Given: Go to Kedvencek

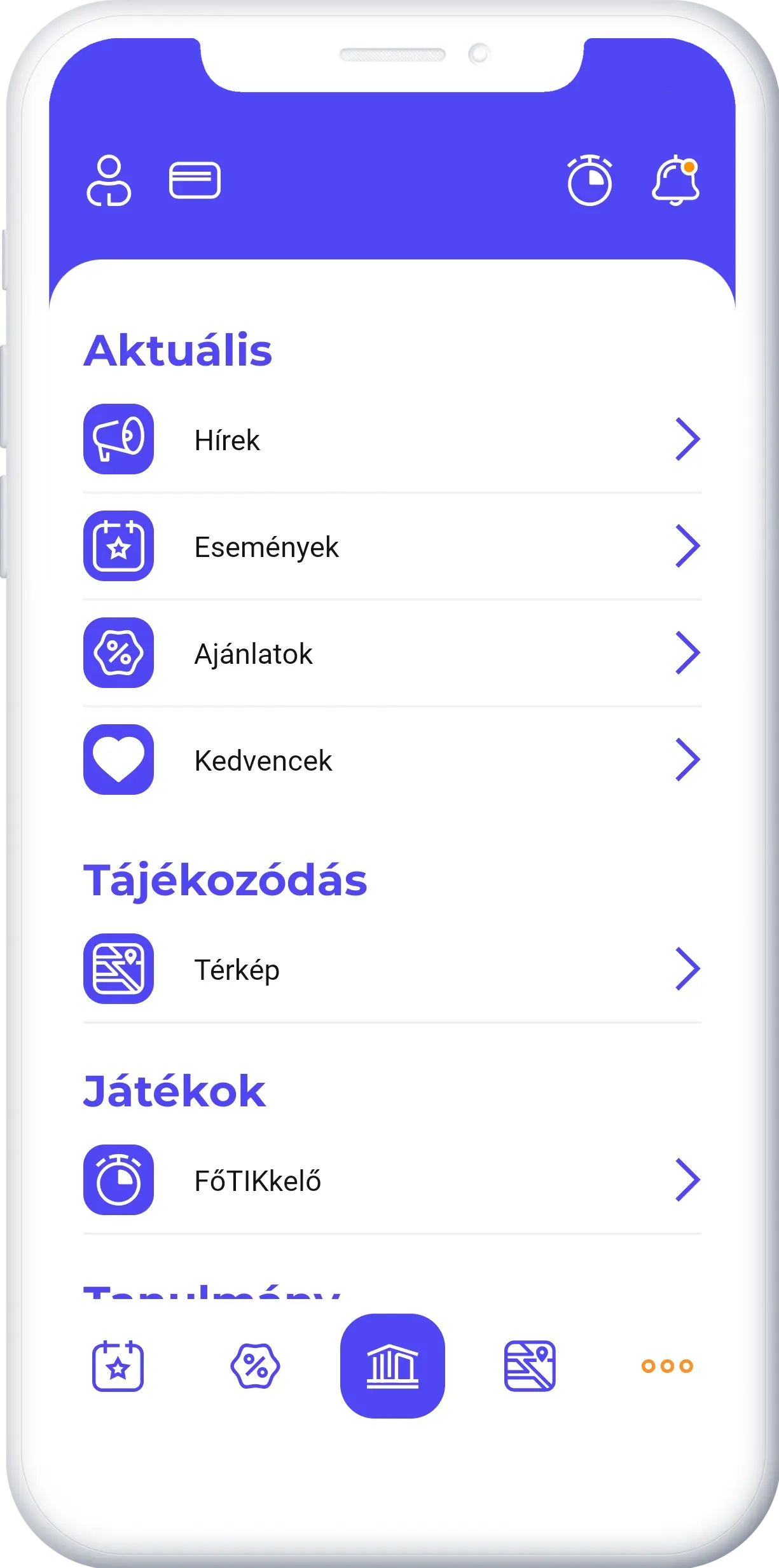Looking at the screenshot, I should click(392, 760).
